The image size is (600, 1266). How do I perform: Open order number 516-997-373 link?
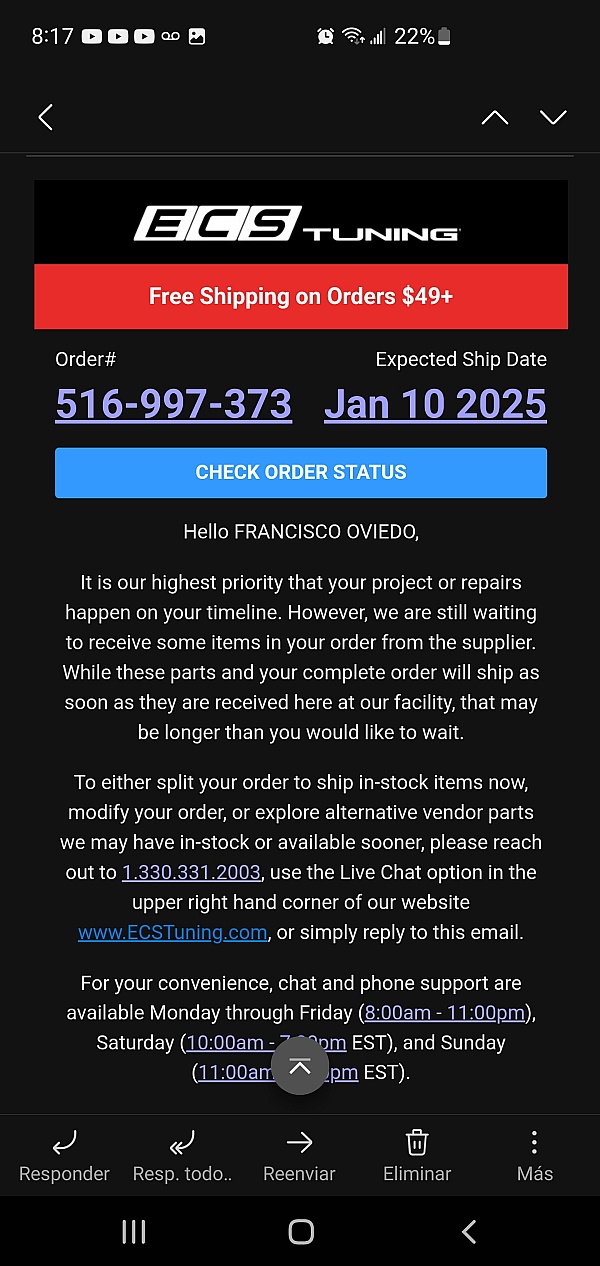(174, 404)
